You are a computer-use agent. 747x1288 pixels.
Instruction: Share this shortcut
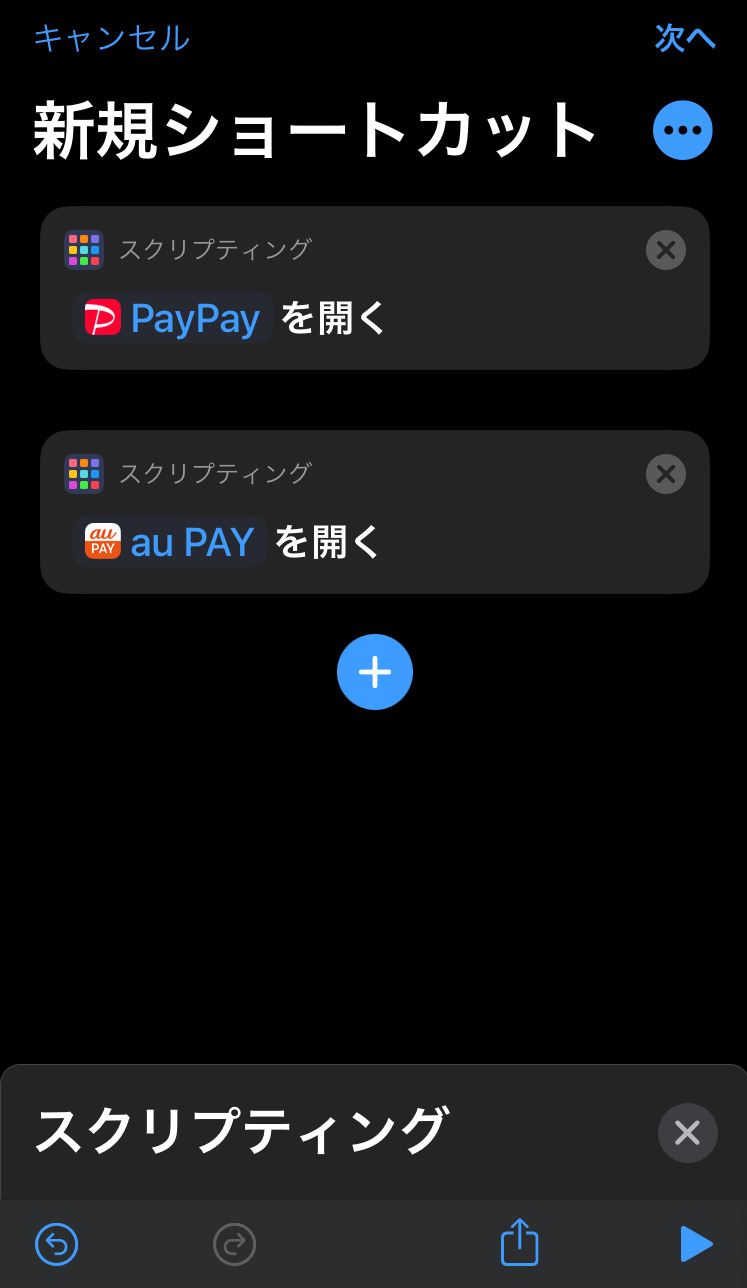[519, 1243]
